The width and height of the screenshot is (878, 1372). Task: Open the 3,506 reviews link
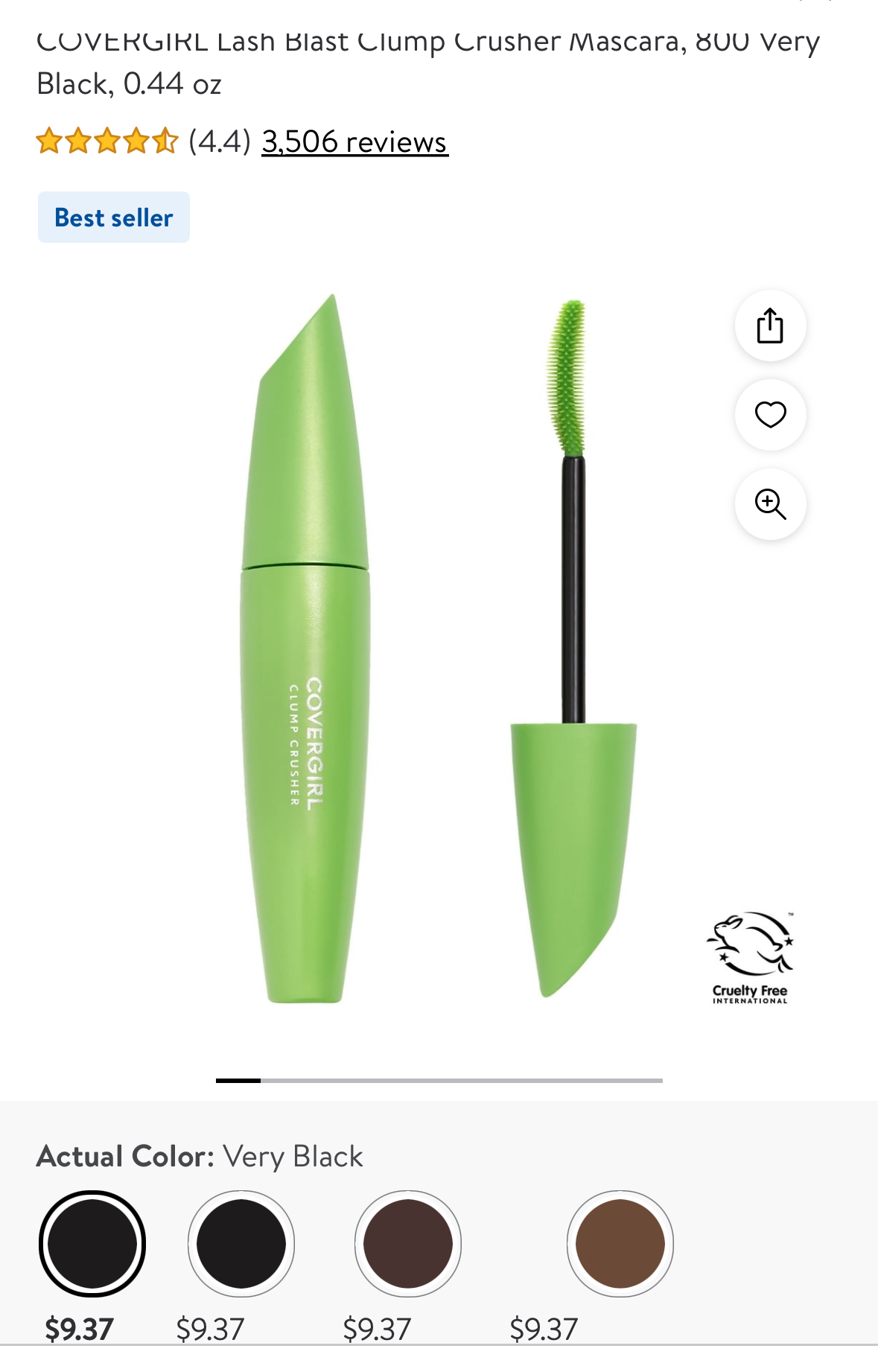click(x=354, y=142)
